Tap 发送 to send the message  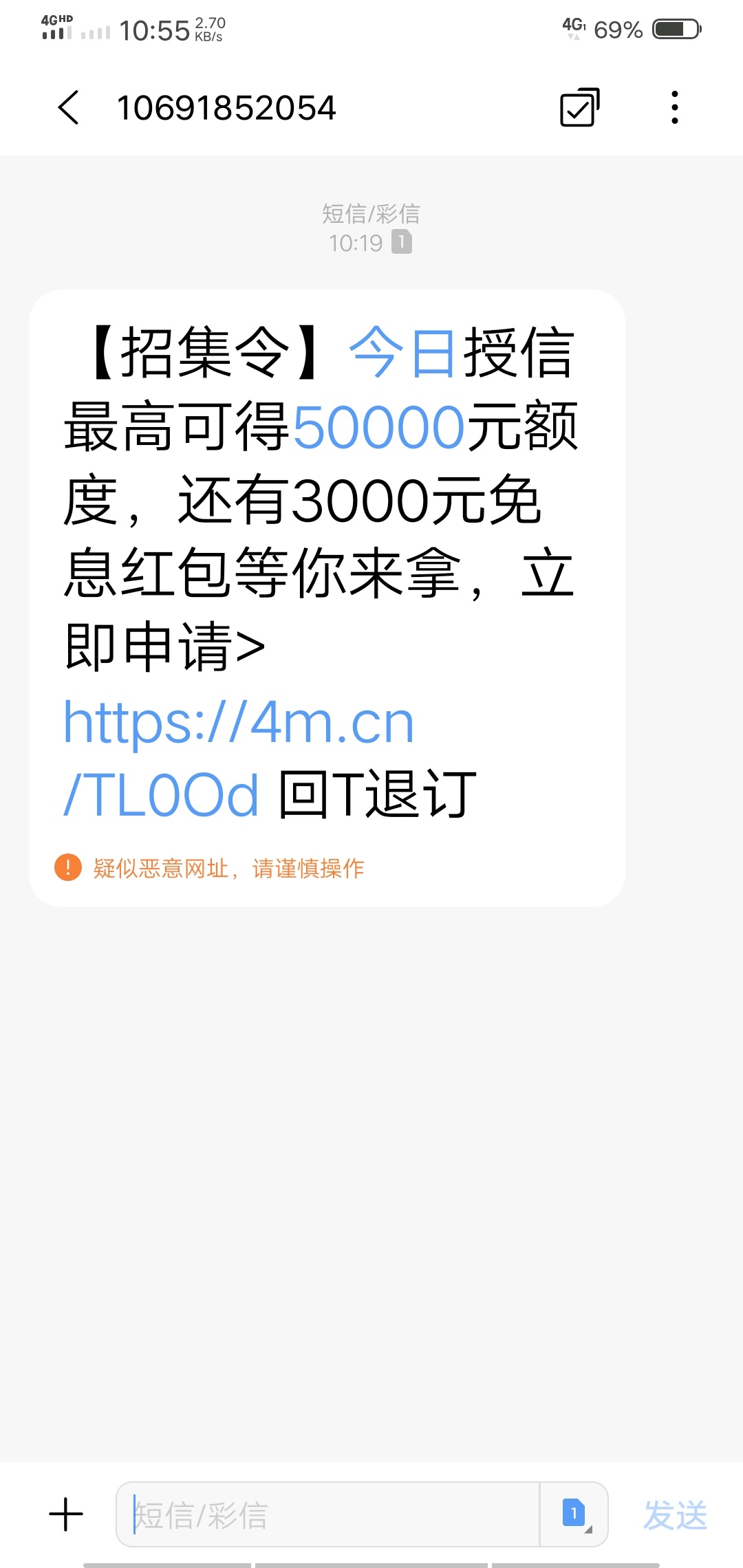676,1515
